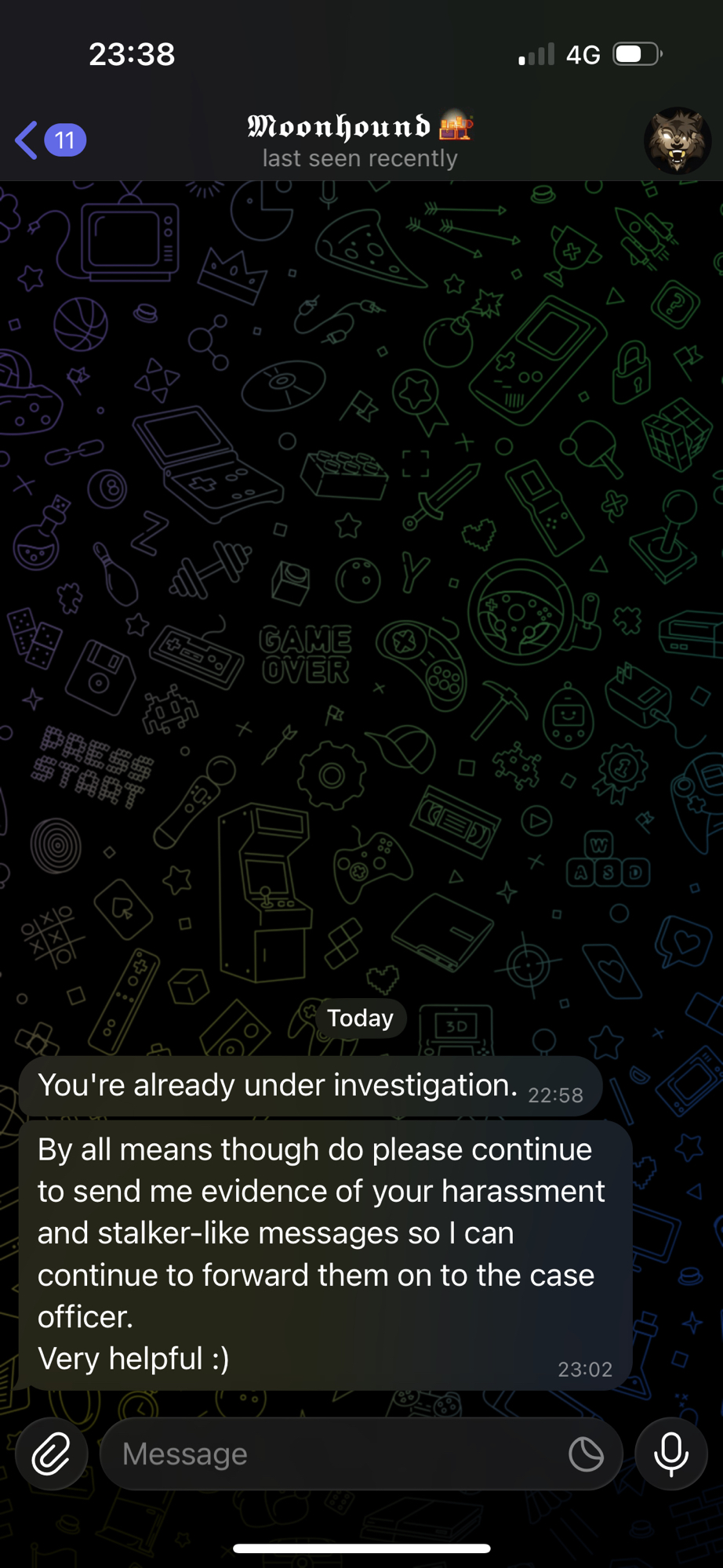The height and width of the screenshot is (1568, 723).
Task: Open Moonhound's profile picture
Action: click(677, 140)
